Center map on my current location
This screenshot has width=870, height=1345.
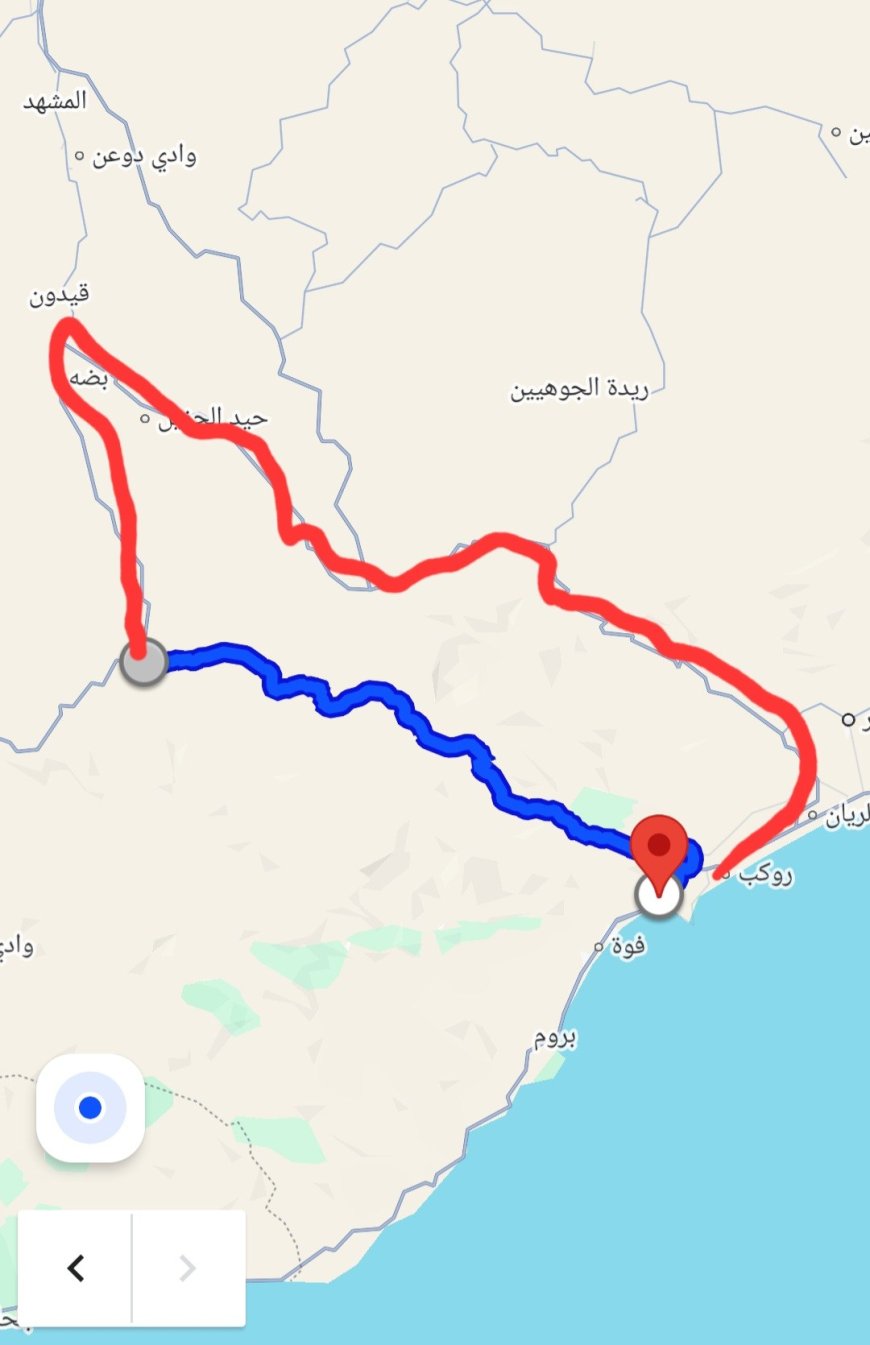(x=91, y=1108)
